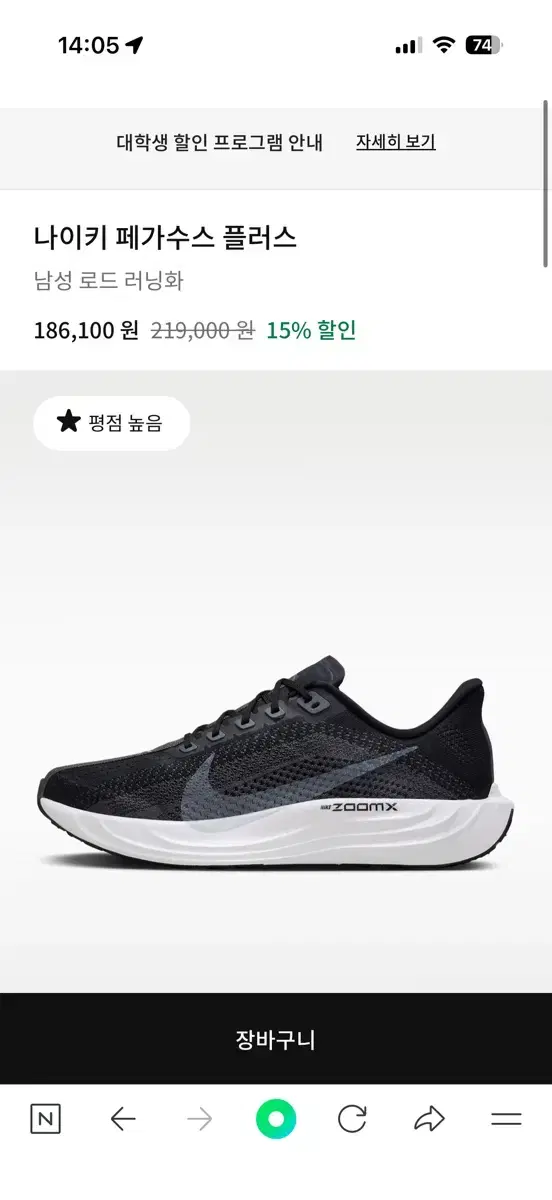Reload the current page
The height and width of the screenshot is (1200, 552).
(352, 1119)
